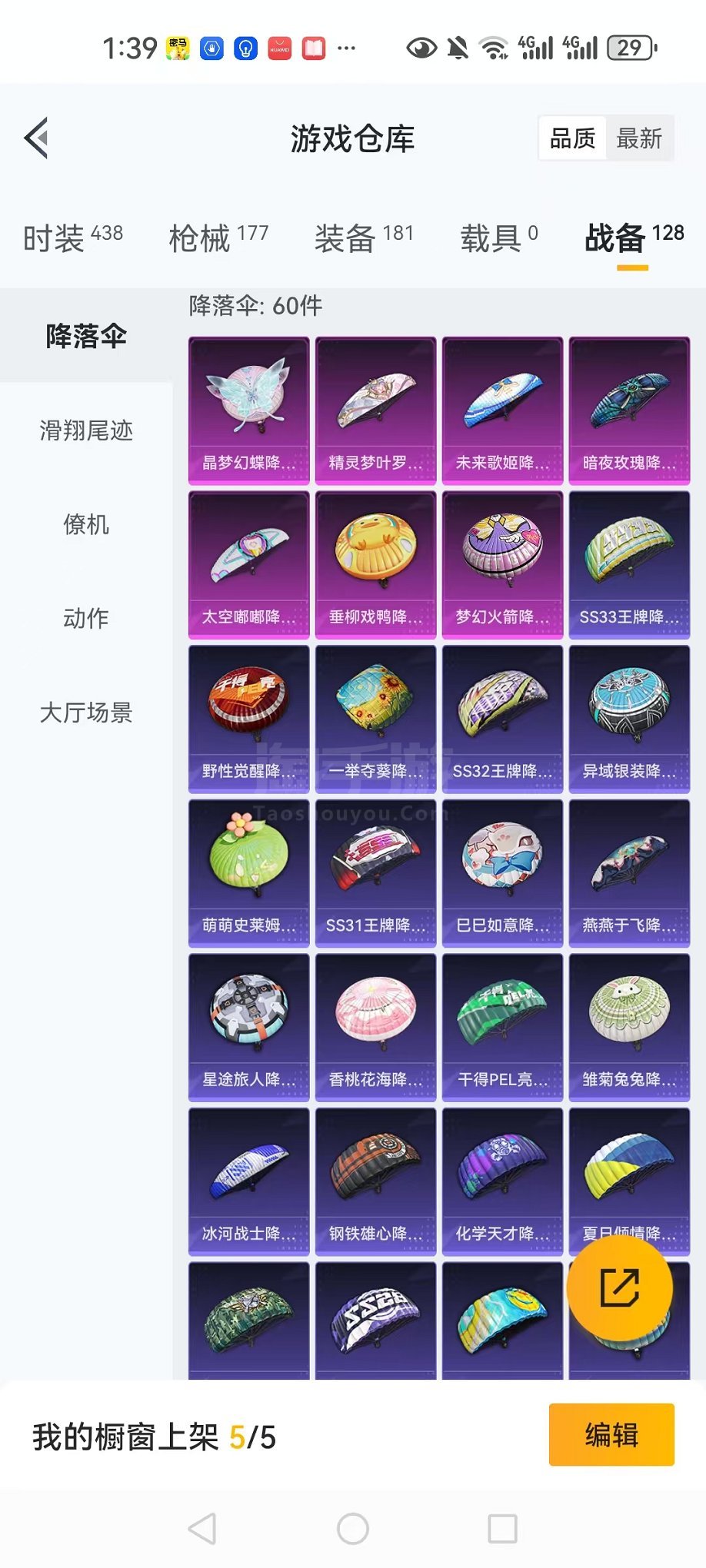Select 滑翔尾迹 in the side menu
This screenshot has height=1568, width=706.
[x=86, y=430]
